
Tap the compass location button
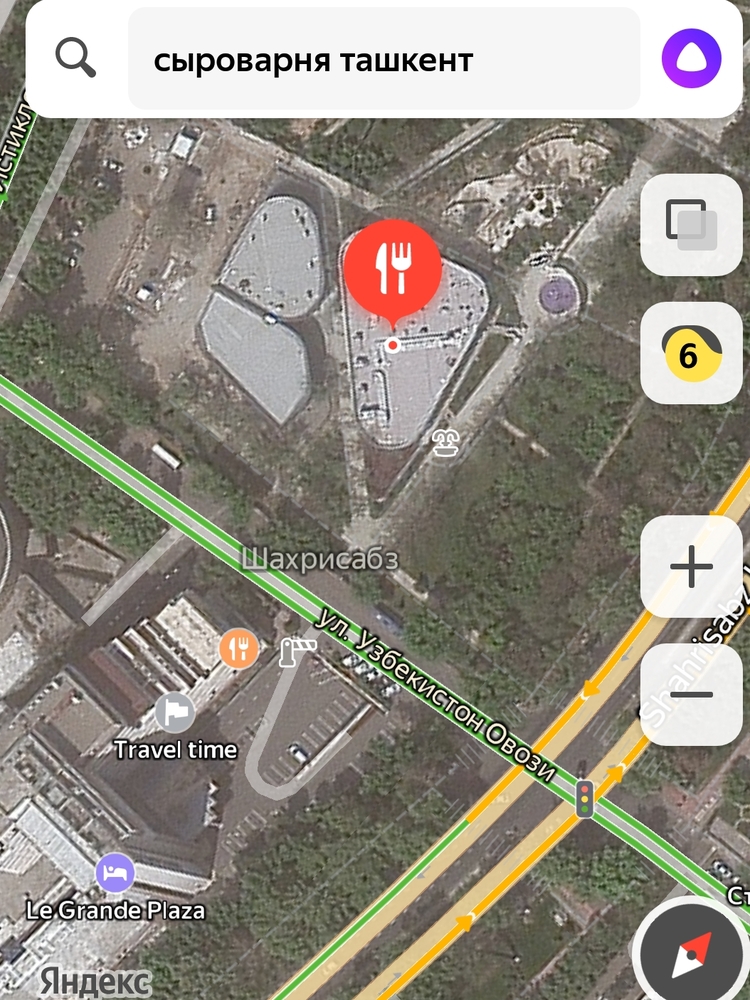(x=692, y=952)
